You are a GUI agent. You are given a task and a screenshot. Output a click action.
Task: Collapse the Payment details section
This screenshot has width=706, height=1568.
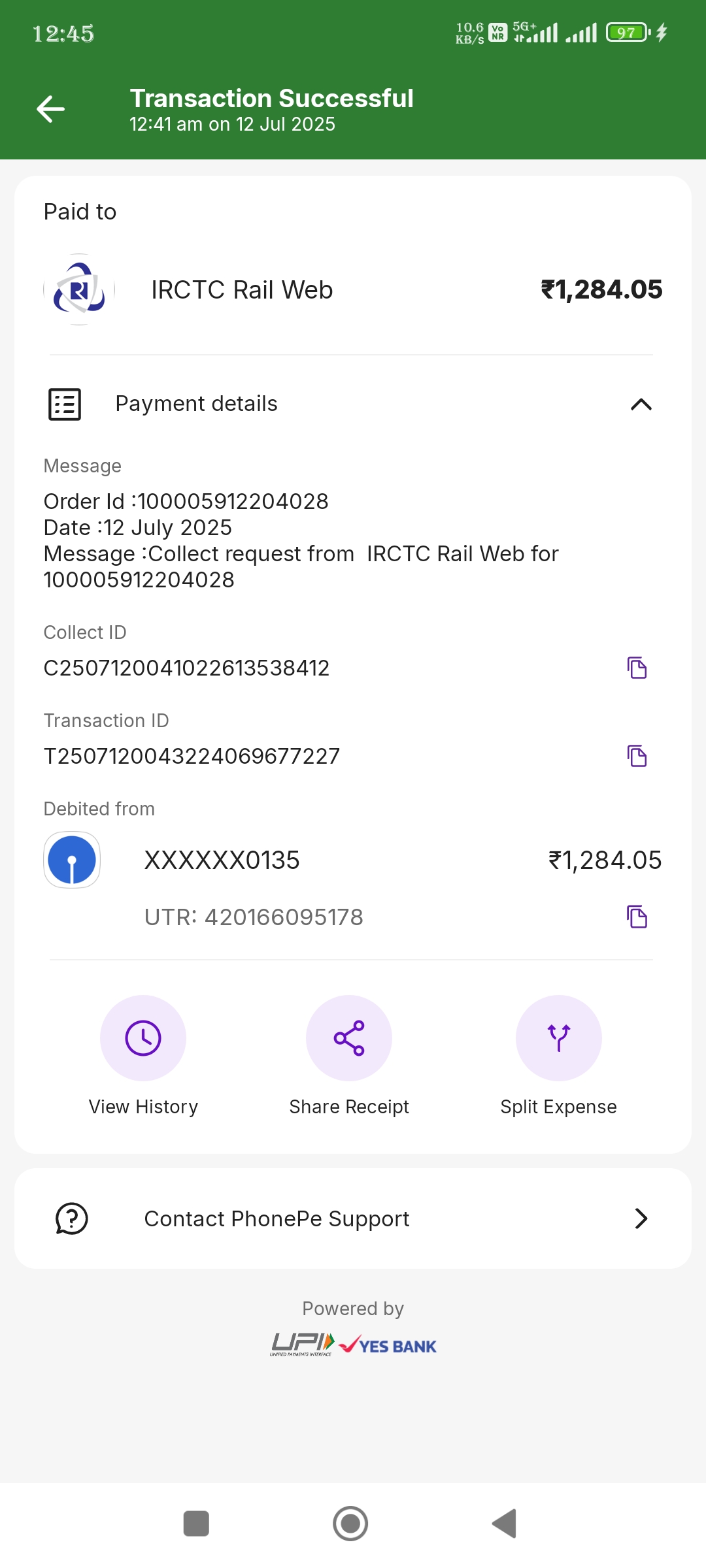pos(641,404)
